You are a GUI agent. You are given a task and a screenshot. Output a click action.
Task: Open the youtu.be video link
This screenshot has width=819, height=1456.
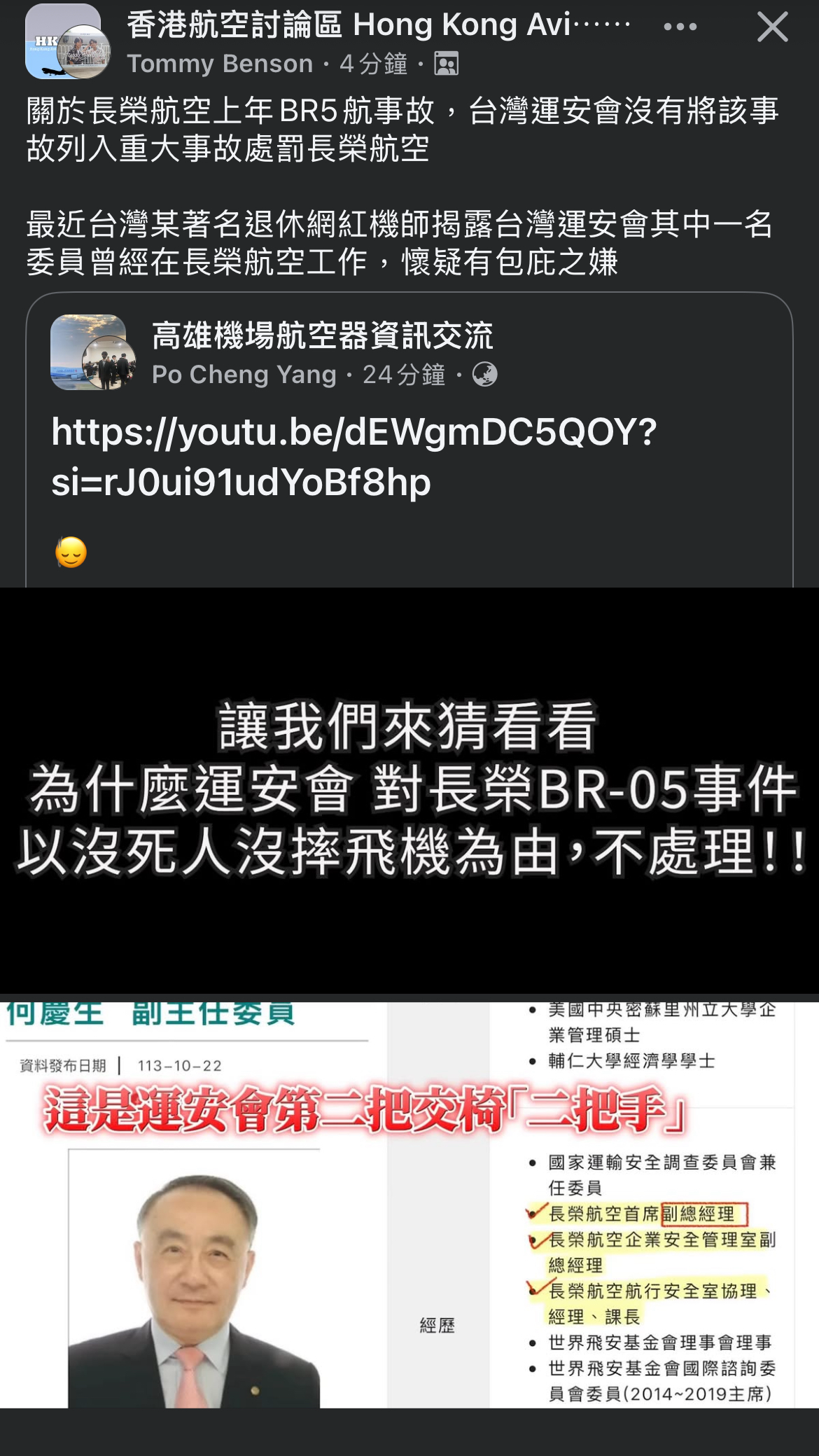tap(353, 457)
